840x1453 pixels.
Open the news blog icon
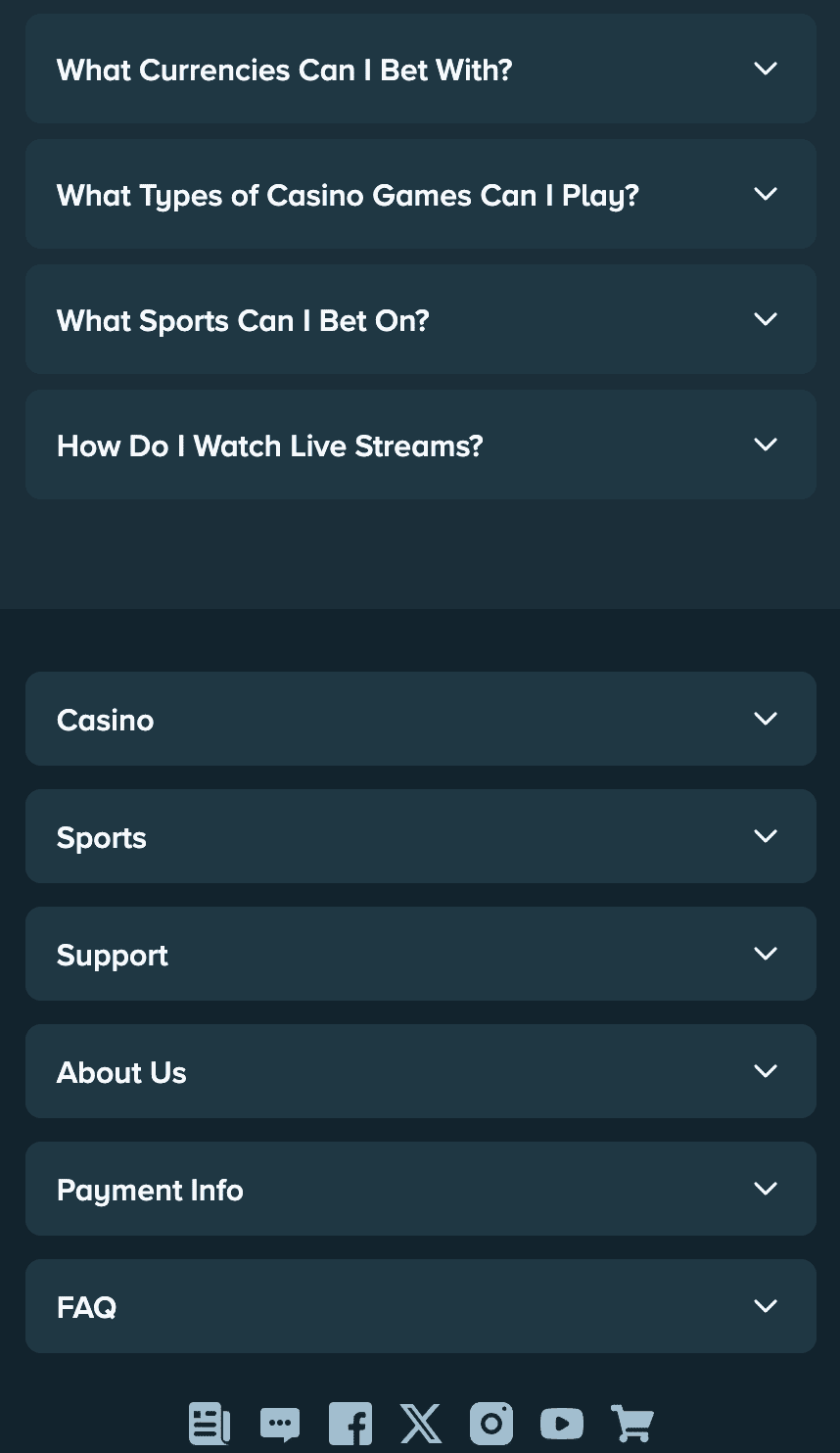210,1424
